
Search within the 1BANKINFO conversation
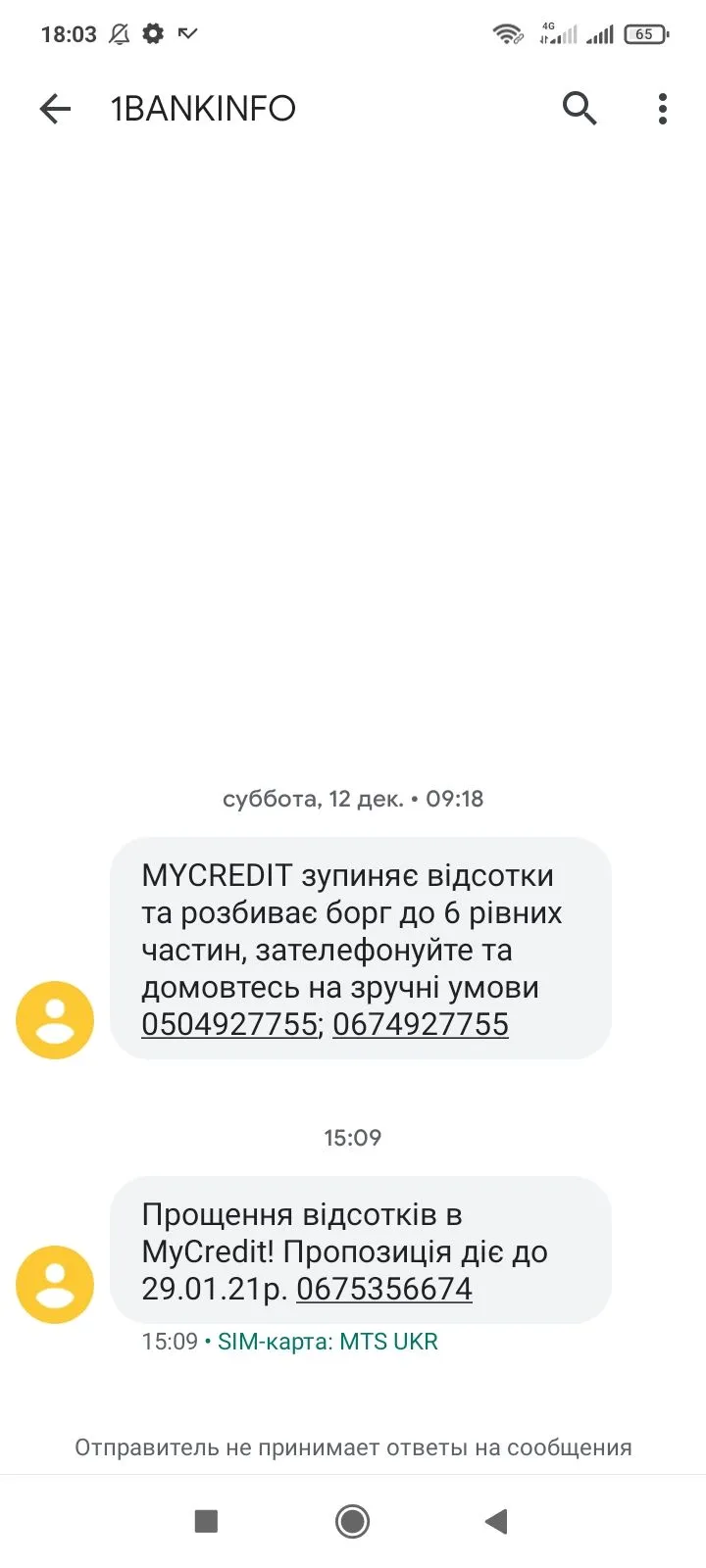[x=580, y=109]
